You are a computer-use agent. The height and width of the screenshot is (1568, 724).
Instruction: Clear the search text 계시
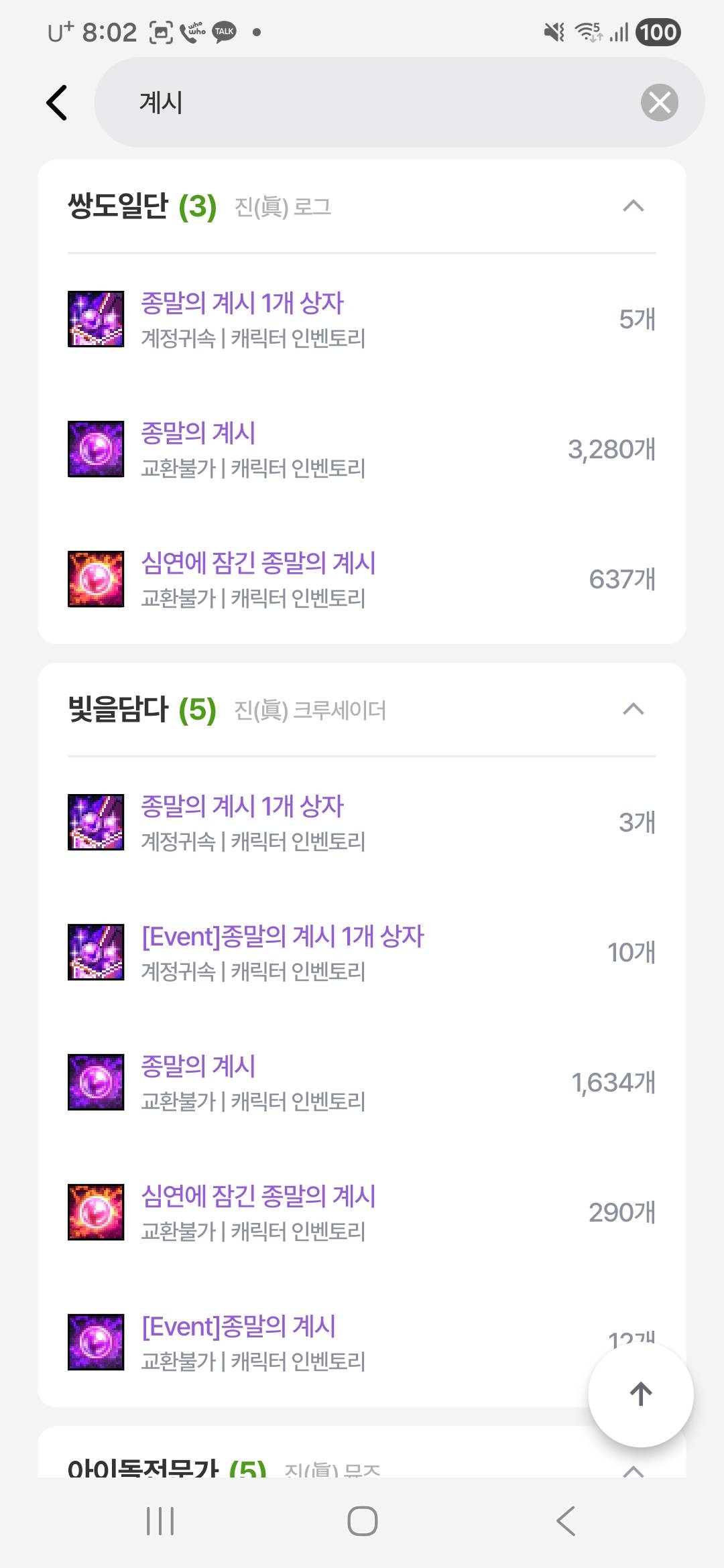[659, 103]
